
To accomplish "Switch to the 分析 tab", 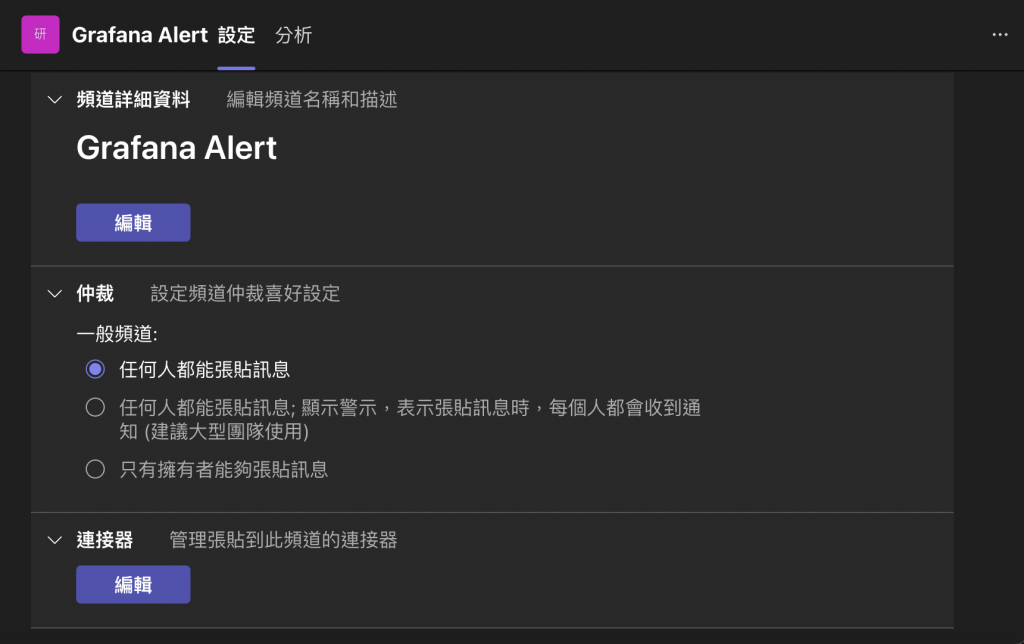I will point(293,35).
